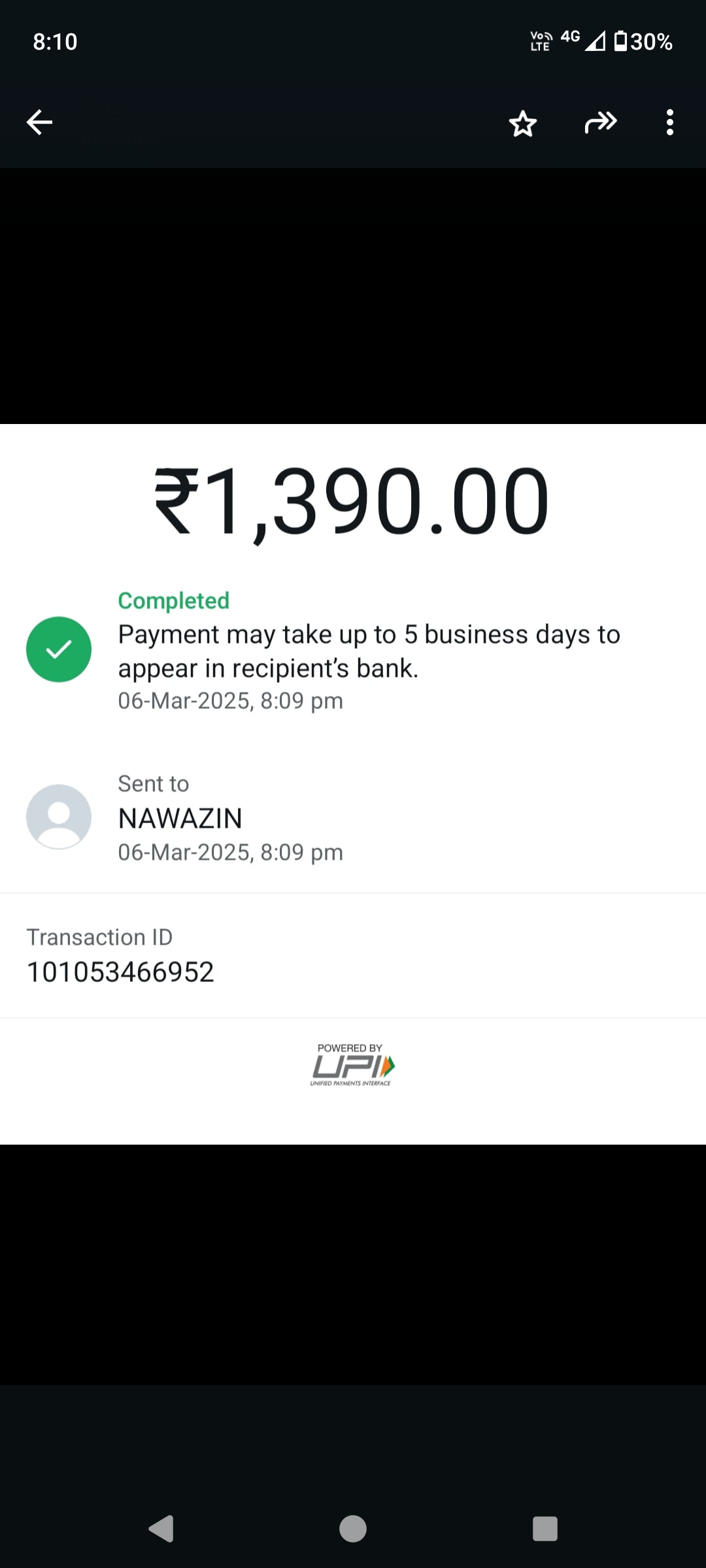
Task: Open the recent apps button
Action: pyautogui.click(x=545, y=1529)
